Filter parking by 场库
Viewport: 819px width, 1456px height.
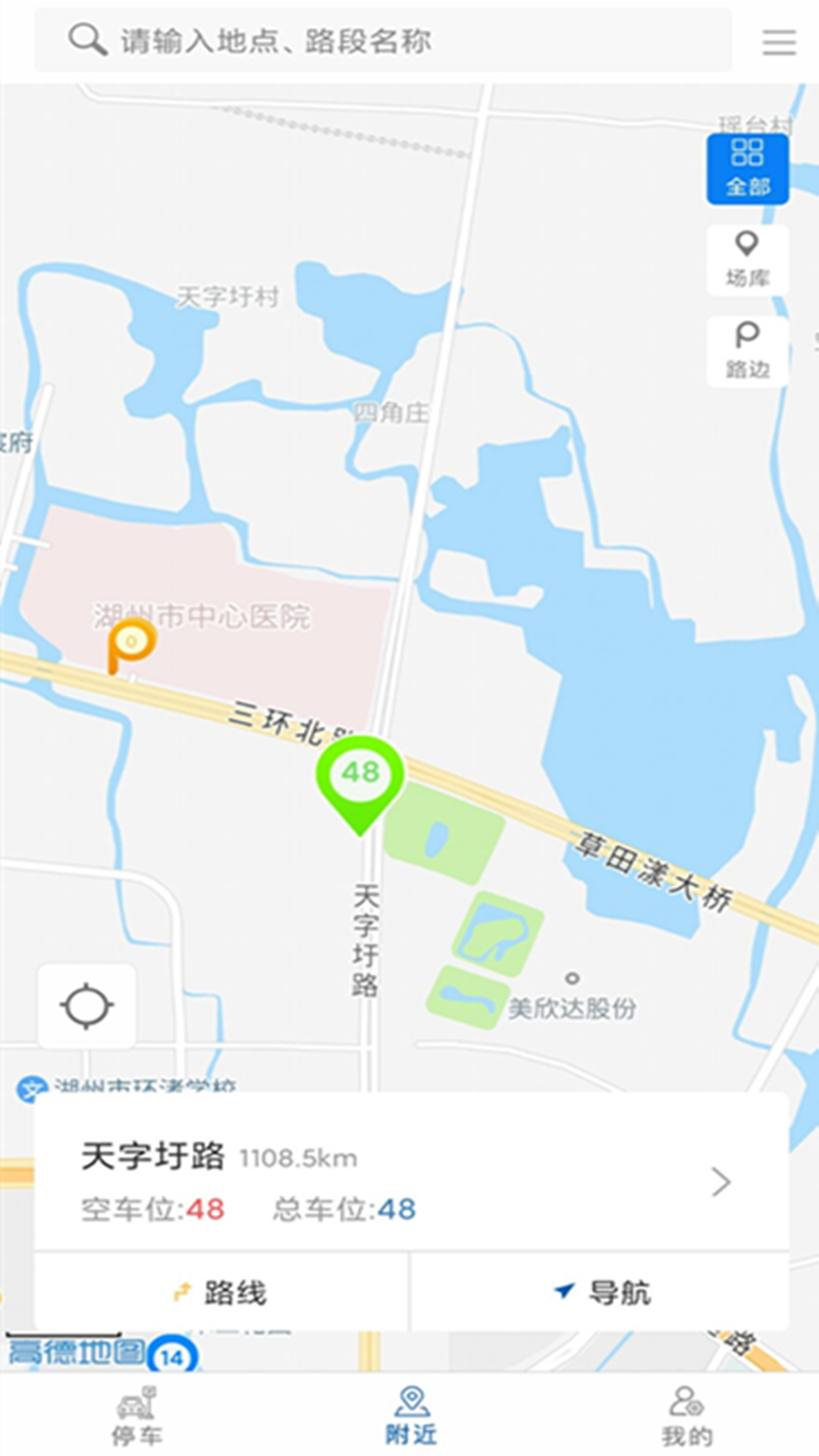pos(748,260)
